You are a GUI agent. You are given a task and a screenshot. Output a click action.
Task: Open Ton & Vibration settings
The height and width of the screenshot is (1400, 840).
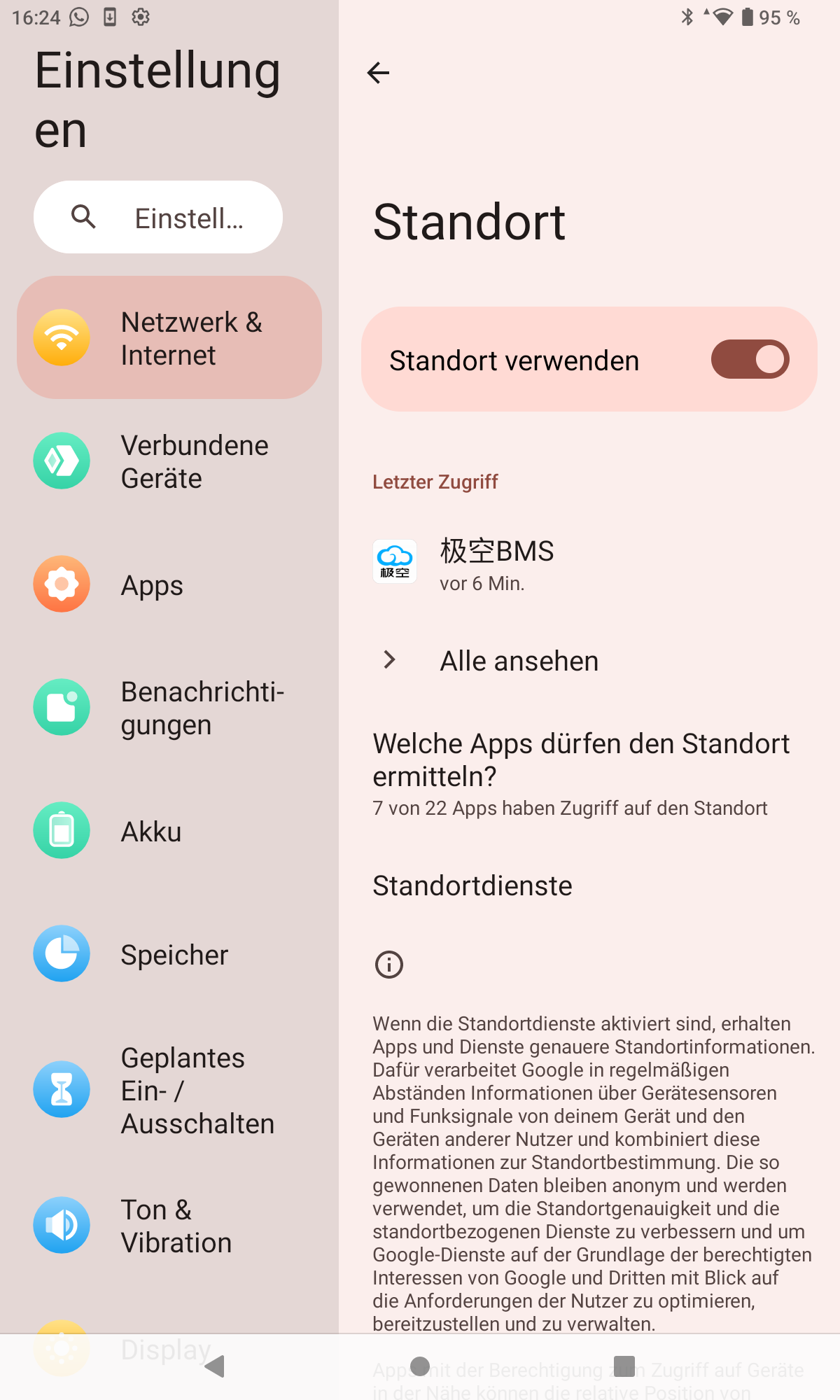coord(169,1226)
